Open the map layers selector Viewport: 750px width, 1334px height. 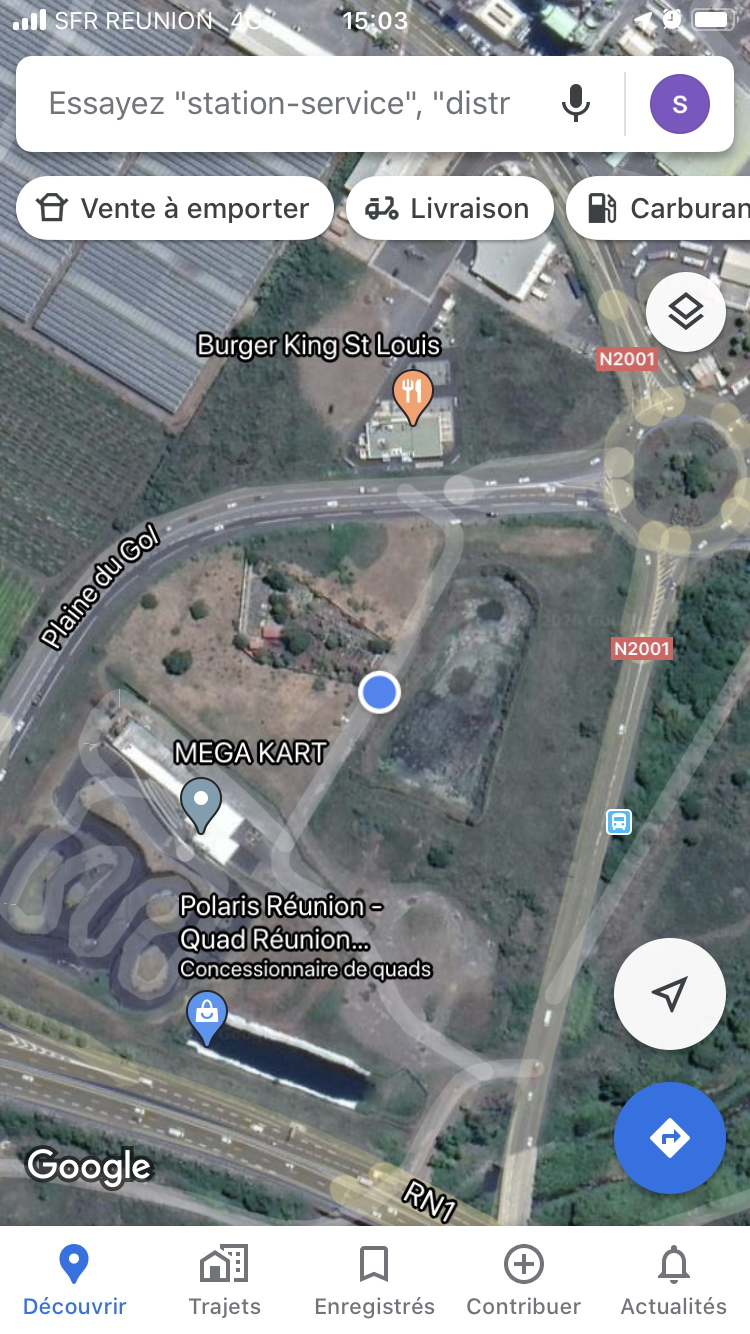[x=686, y=312]
